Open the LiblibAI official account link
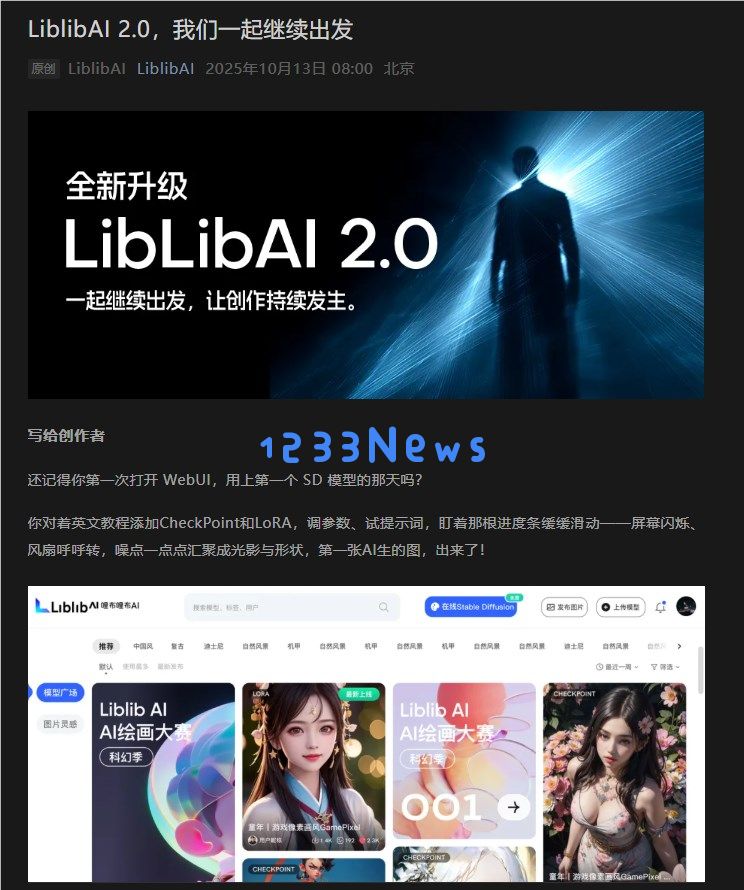Image resolution: width=744 pixels, height=890 pixels. click(x=165, y=69)
